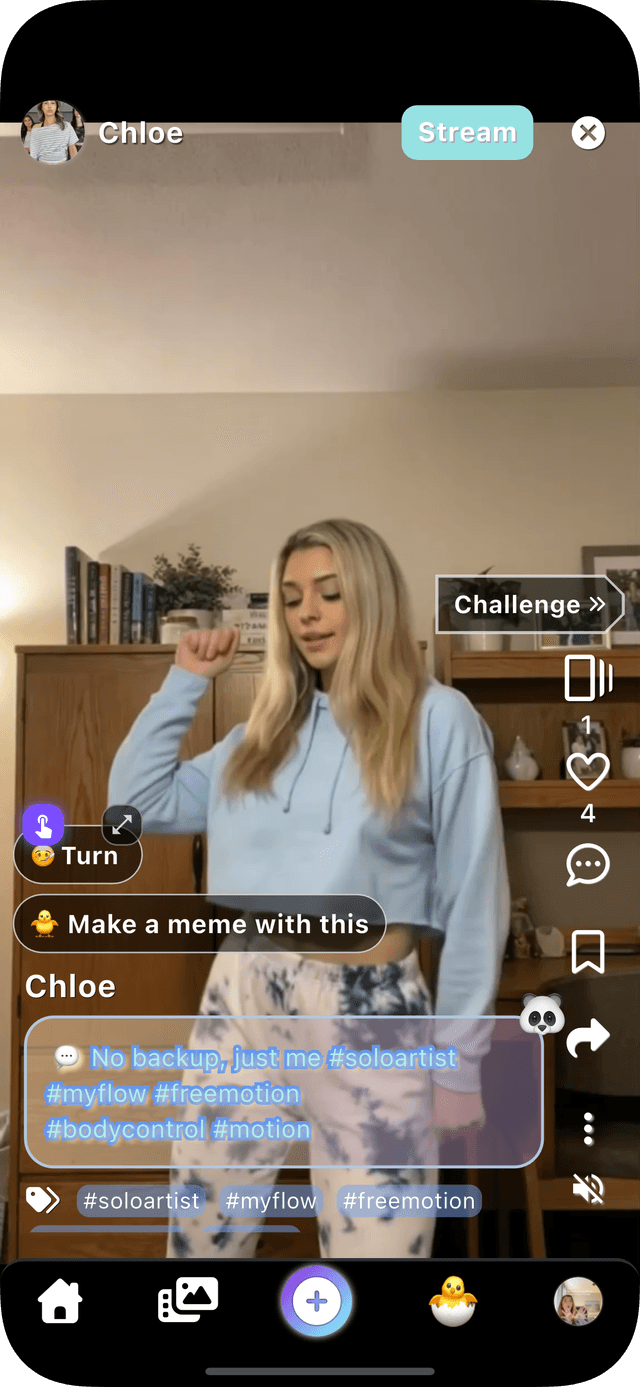Open the #myflow tag chip
The height and width of the screenshot is (1387, 640).
pyautogui.click(x=271, y=1201)
